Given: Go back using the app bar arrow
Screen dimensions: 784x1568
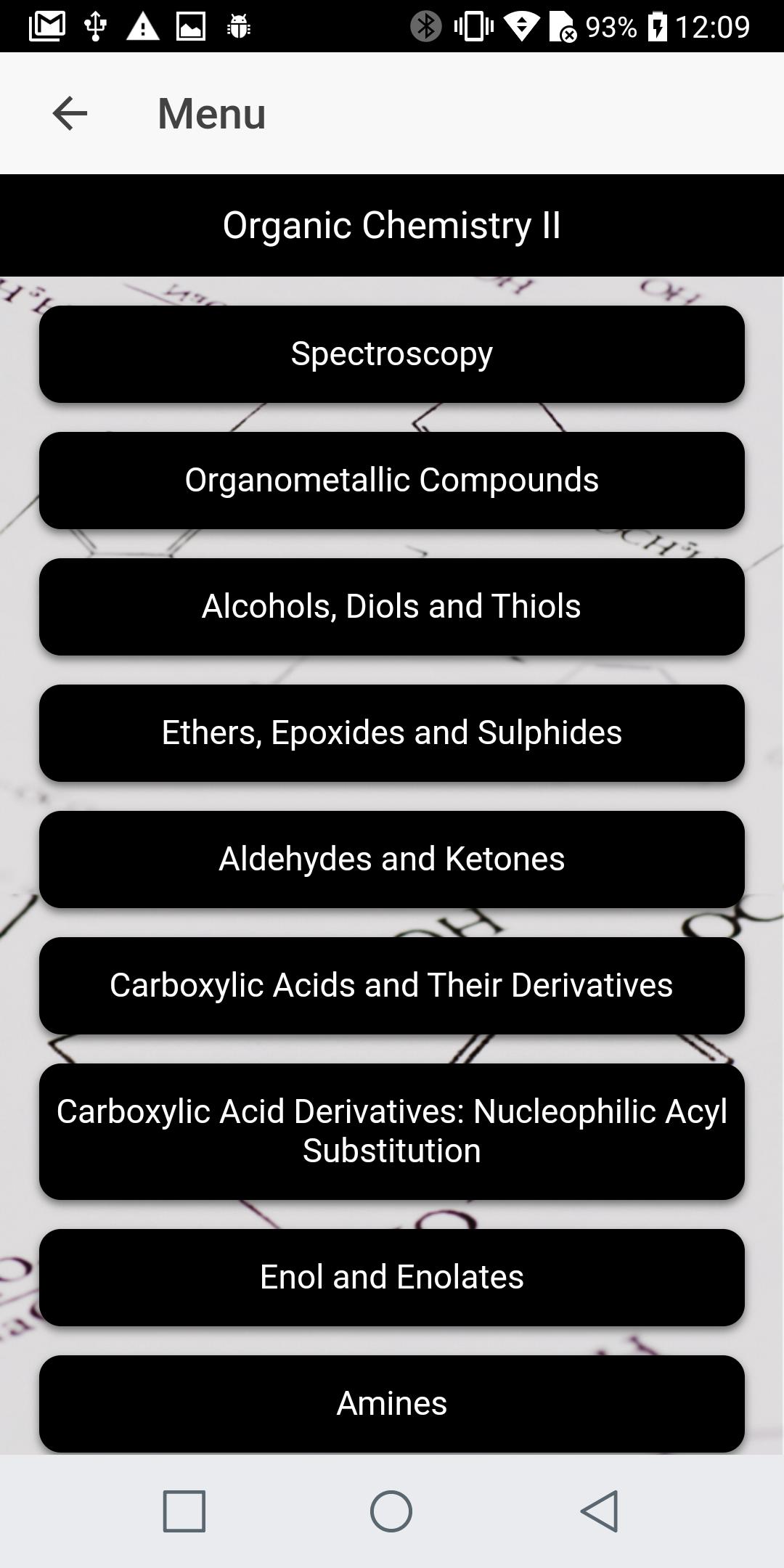Looking at the screenshot, I should (x=70, y=113).
